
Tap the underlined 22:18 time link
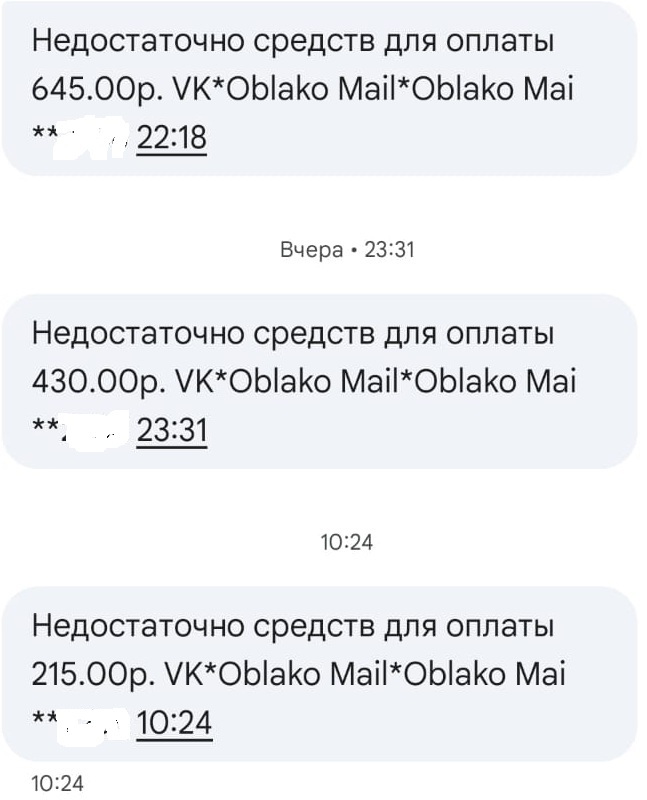click(171, 137)
